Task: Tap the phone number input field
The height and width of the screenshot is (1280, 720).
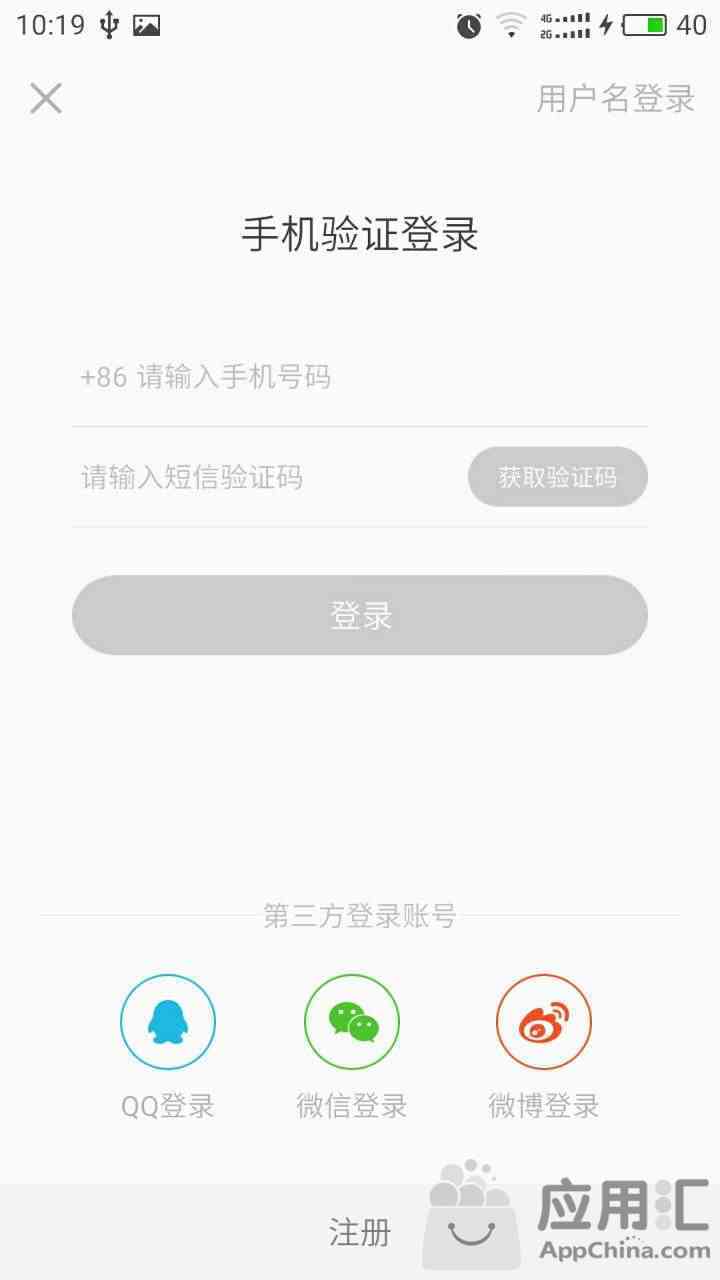Action: pyautogui.click(x=360, y=377)
